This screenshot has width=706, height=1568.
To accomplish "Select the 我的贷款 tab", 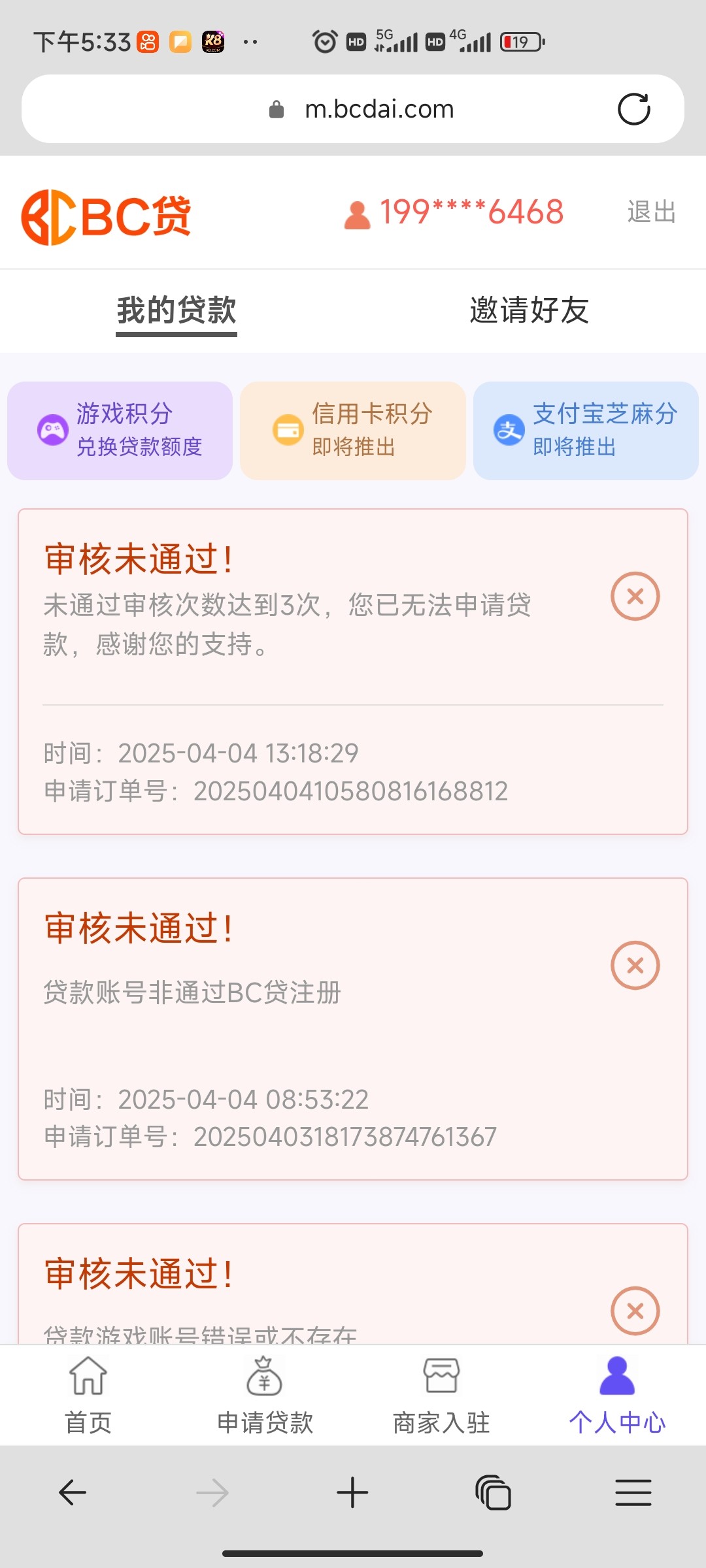I will pyautogui.click(x=176, y=310).
